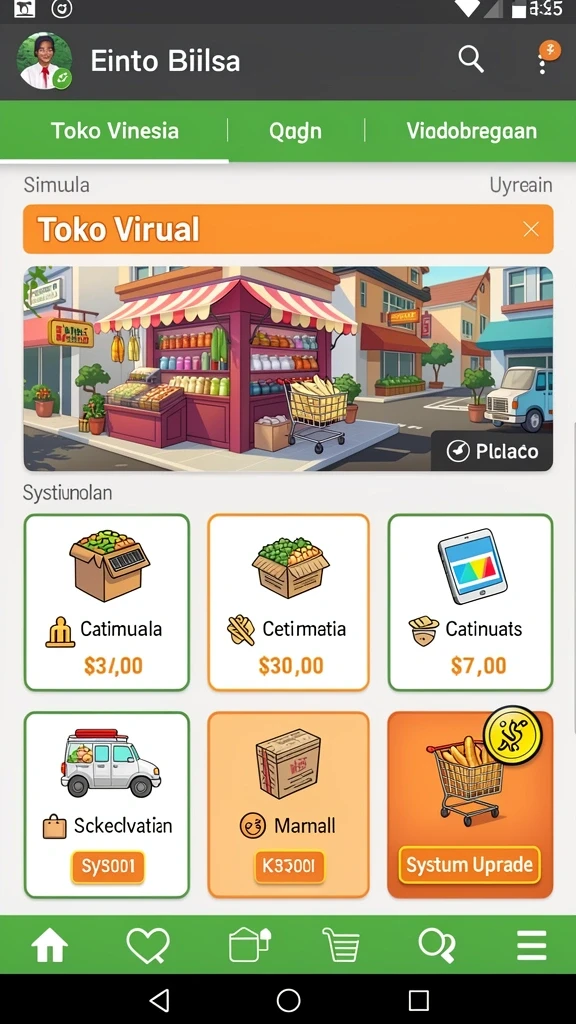Switch to the Toko Vinesia tab
The height and width of the screenshot is (1024, 576).
[114, 131]
